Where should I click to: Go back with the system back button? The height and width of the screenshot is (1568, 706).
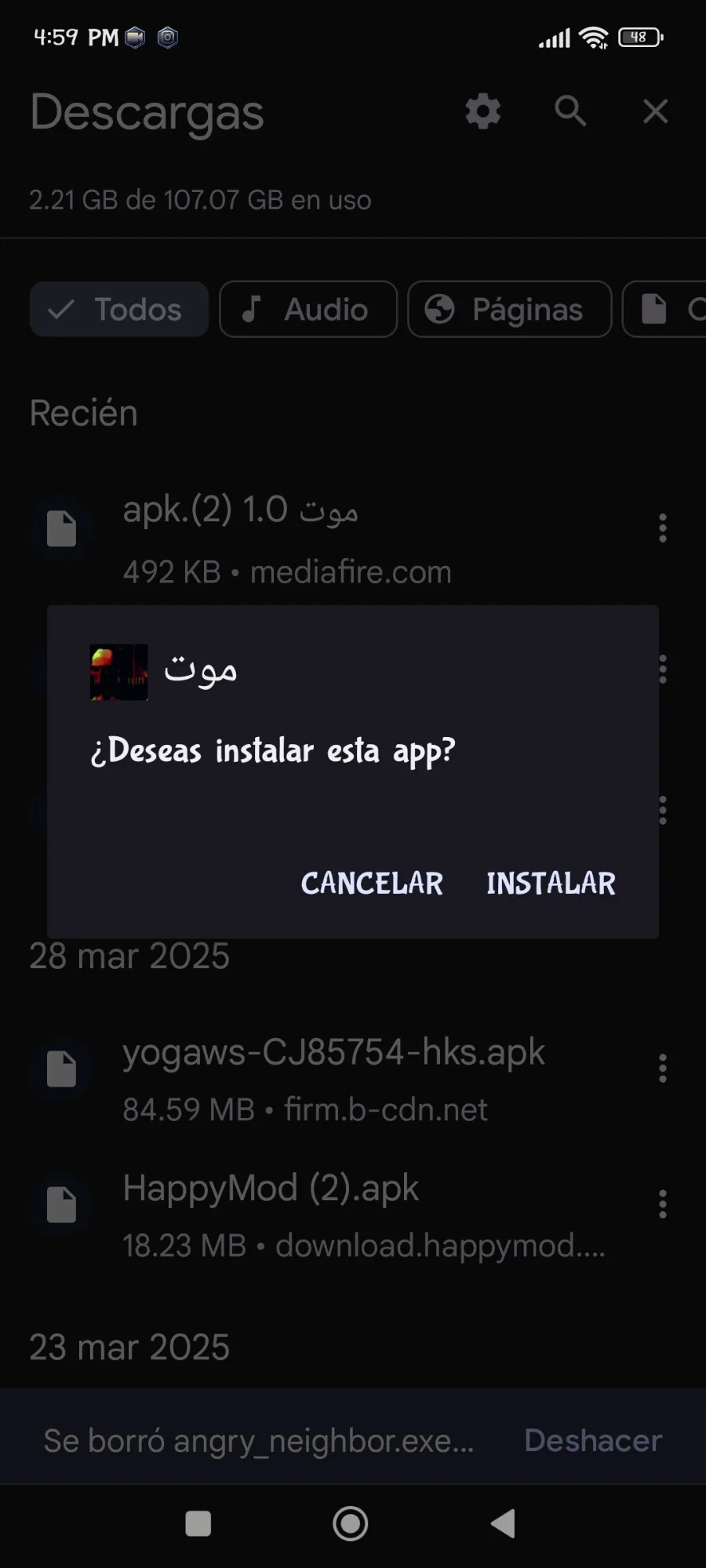pyautogui.click(x=503, y=1524)
